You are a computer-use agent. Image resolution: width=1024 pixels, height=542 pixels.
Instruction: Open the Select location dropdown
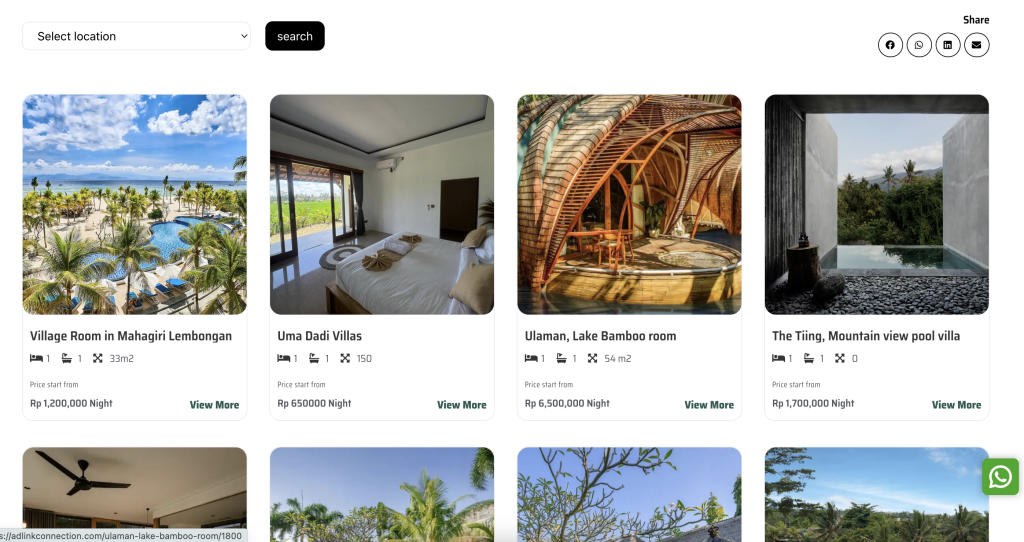136,36
